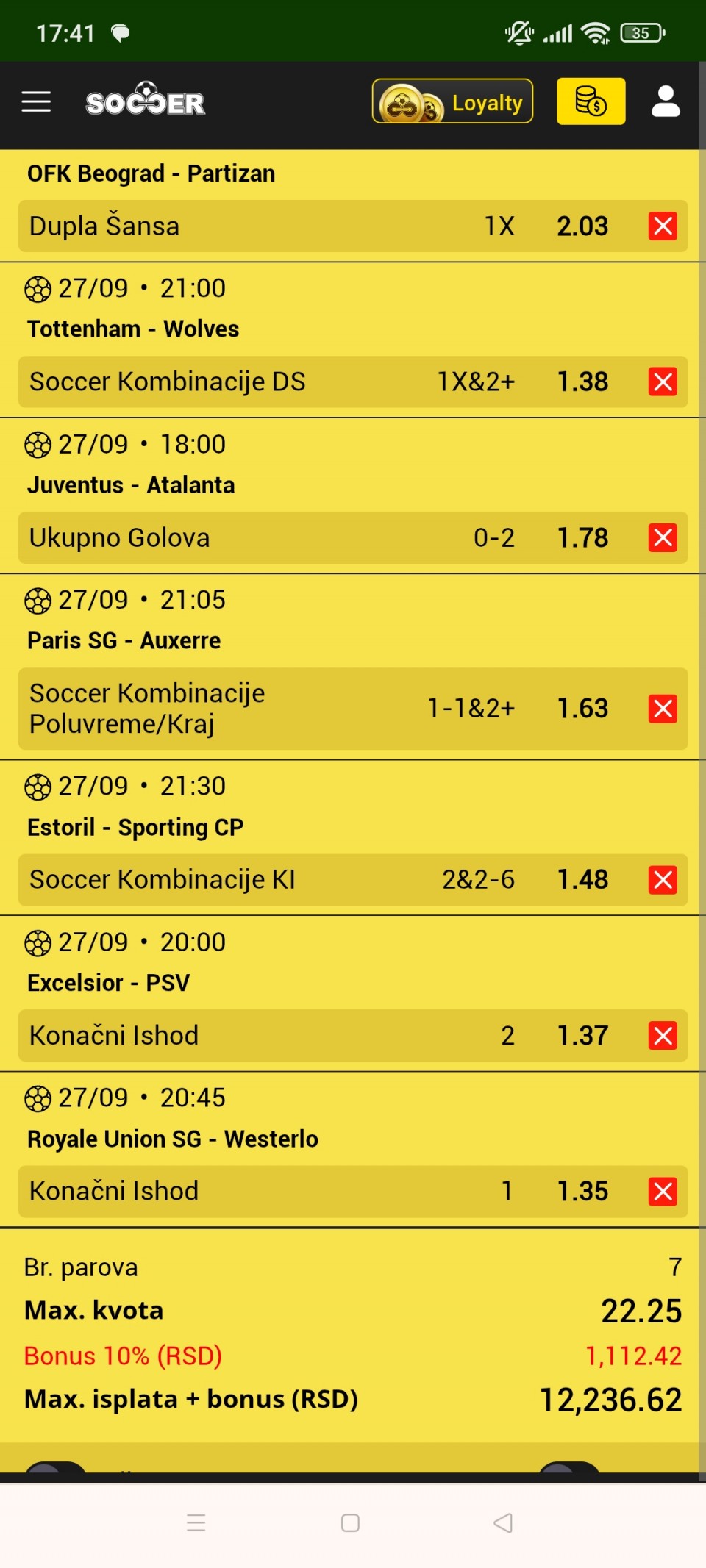Remove Paris SG - Auxerre from ticket
706x1568 pixels.
[663, 709]
